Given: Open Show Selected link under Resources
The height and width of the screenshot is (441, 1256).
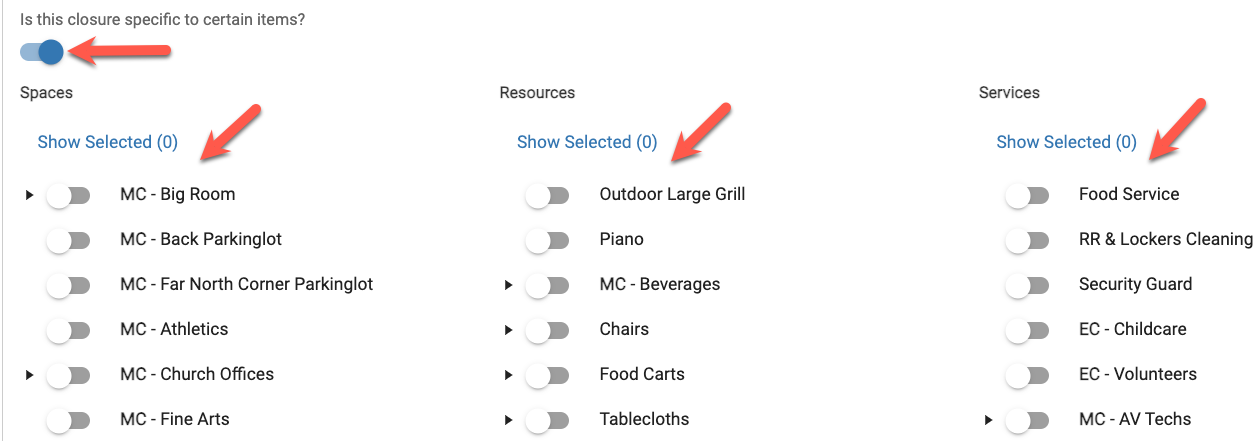Looking at the screenshot, I should coord(587,142).
